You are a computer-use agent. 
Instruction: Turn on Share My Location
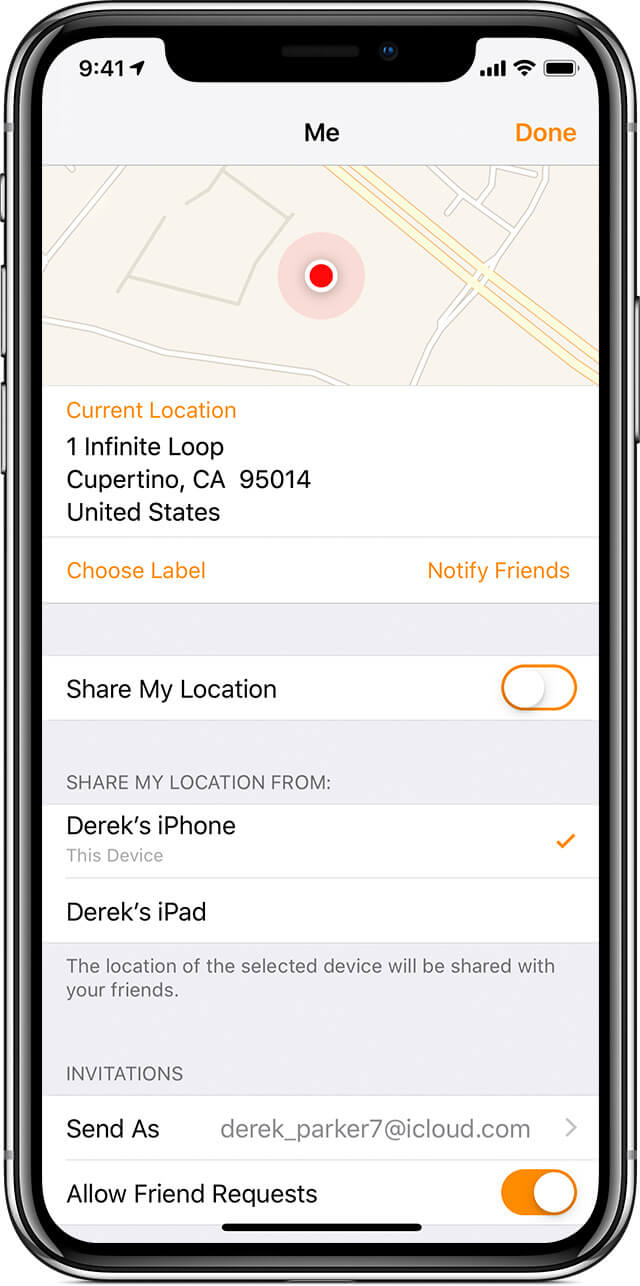538,688
